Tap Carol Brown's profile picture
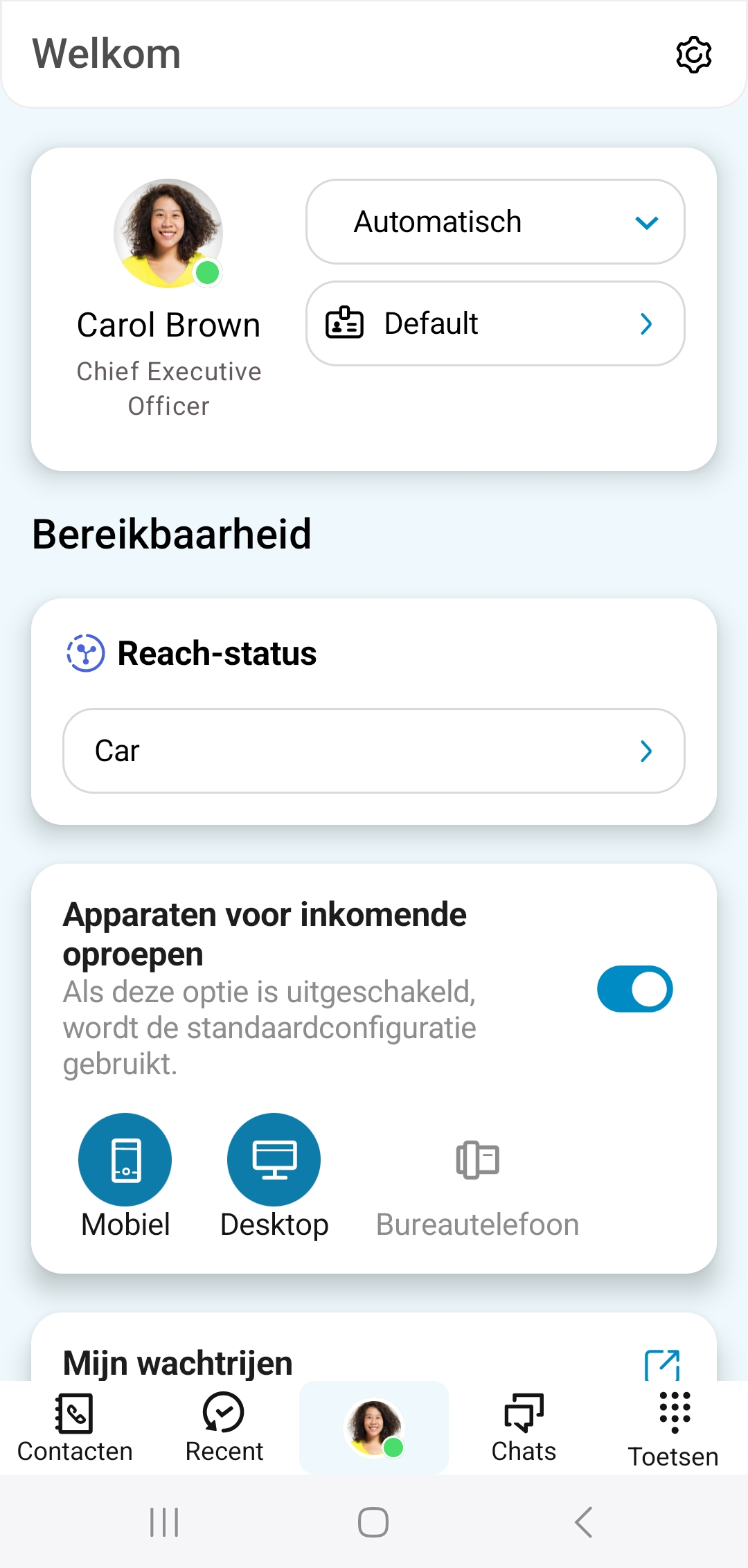Image resolution: width=748 pixels, height=1568 pixels. pyautogui.click(x=168, y=233)
